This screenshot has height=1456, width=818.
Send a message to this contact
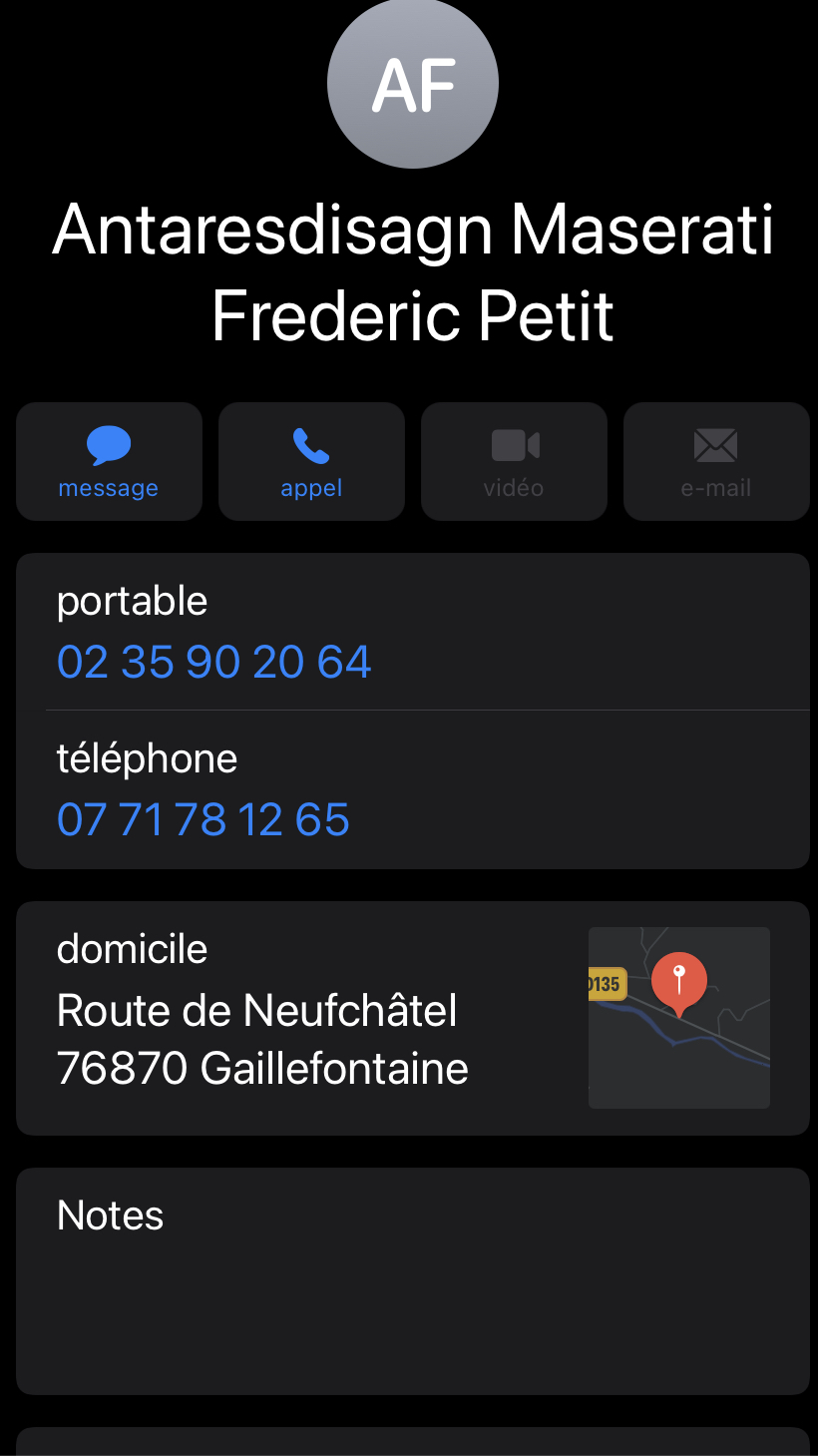pos(109,461)
